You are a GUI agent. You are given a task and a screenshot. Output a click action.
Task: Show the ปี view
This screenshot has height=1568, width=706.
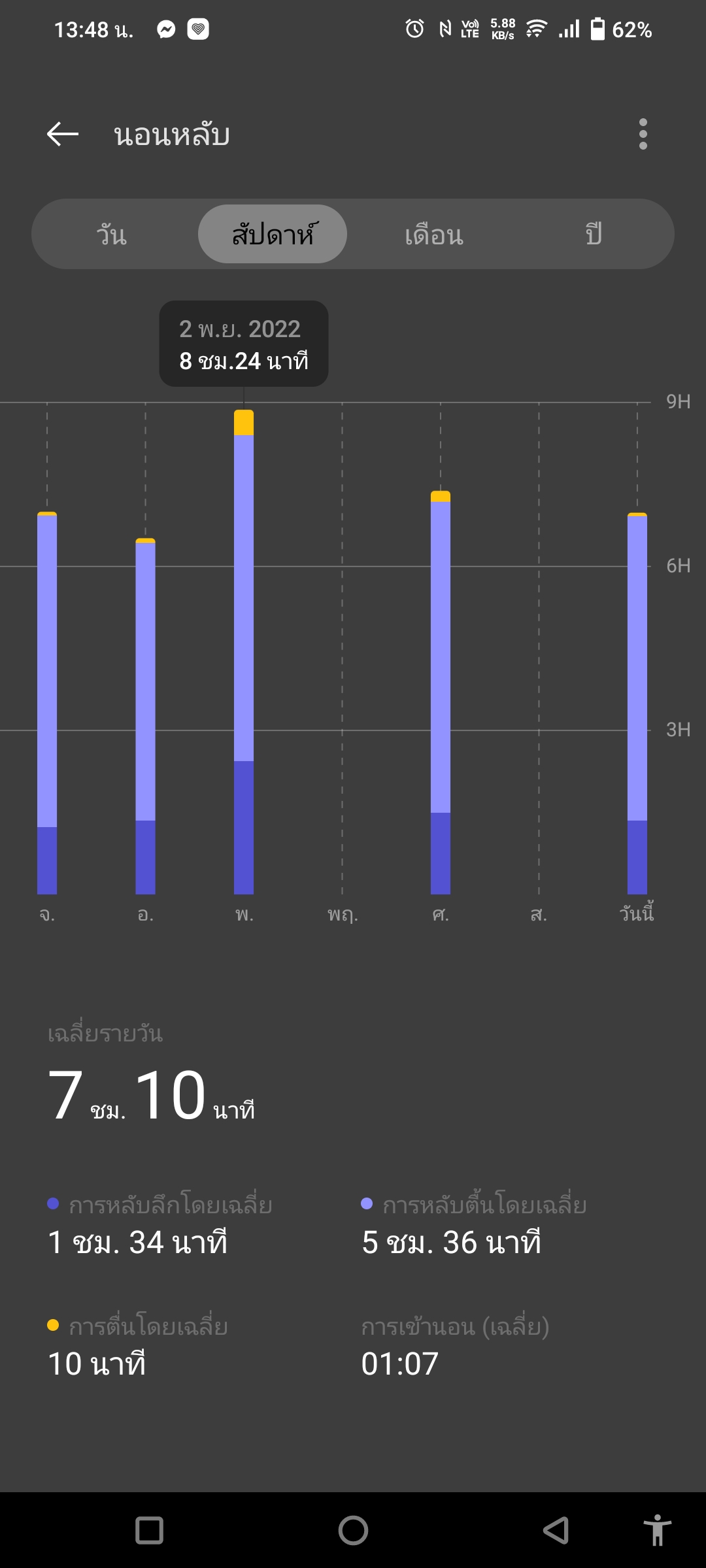click(593, 235)
